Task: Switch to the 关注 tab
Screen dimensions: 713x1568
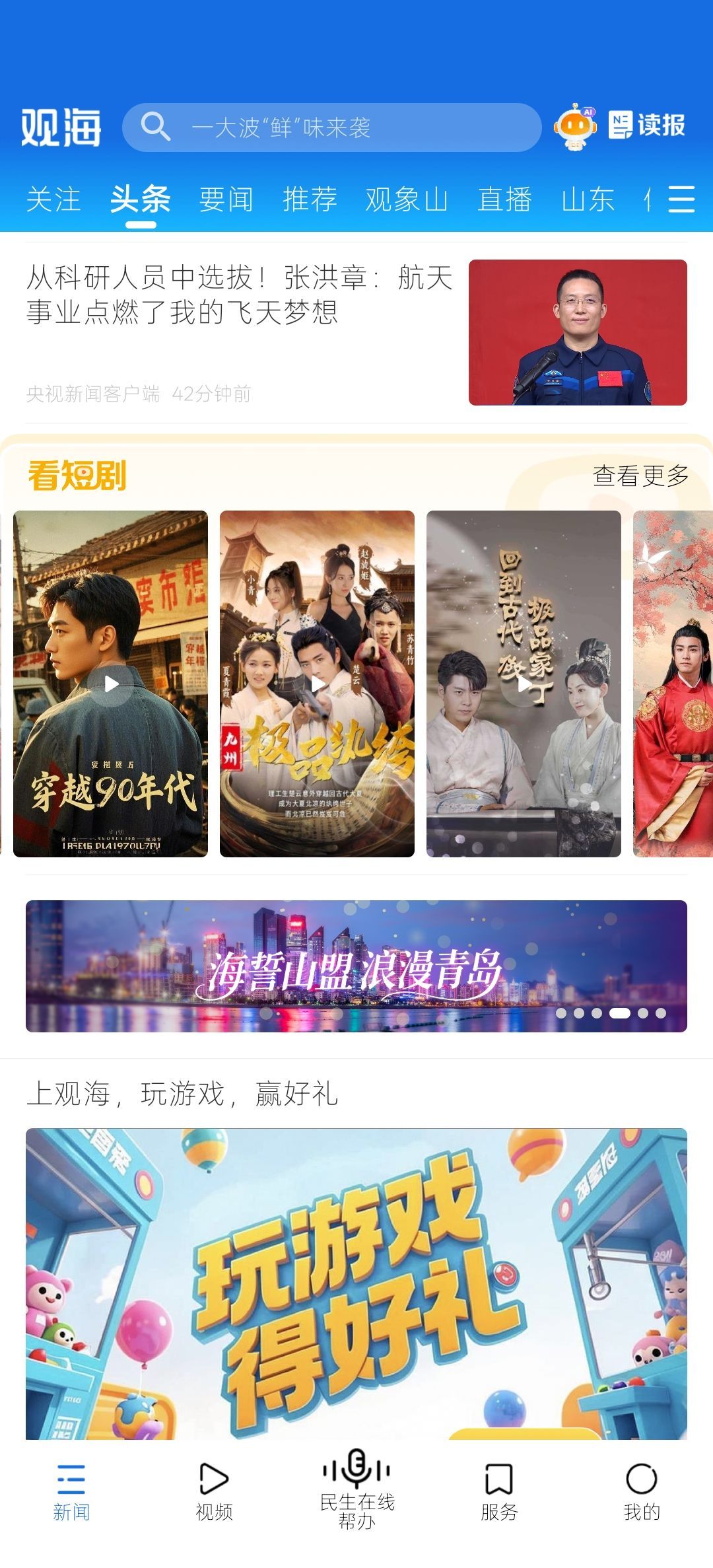Action: tap(53, 199)
